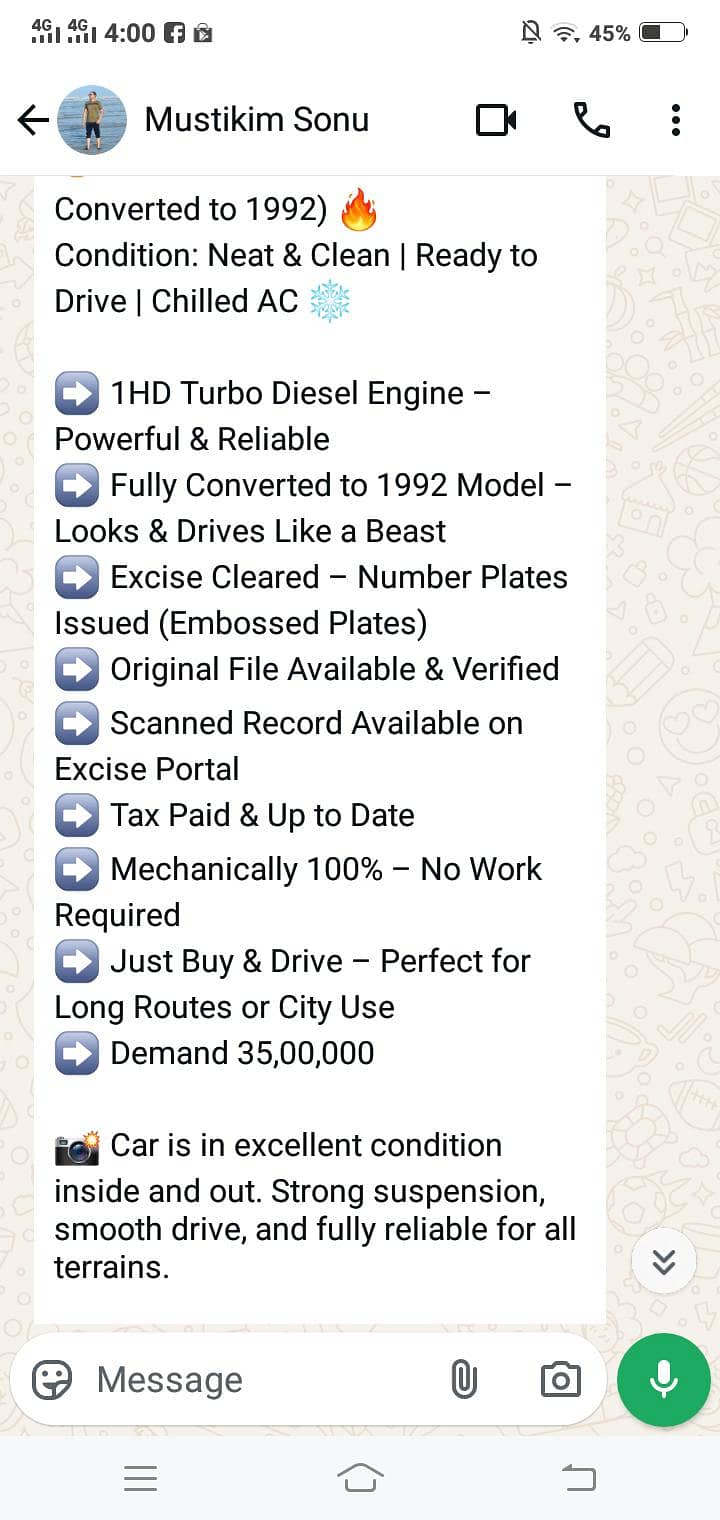The width and height of the screenshot is (720, 1520).
Task: Open the chat overflow menu
Action: (x=676, y=121)
